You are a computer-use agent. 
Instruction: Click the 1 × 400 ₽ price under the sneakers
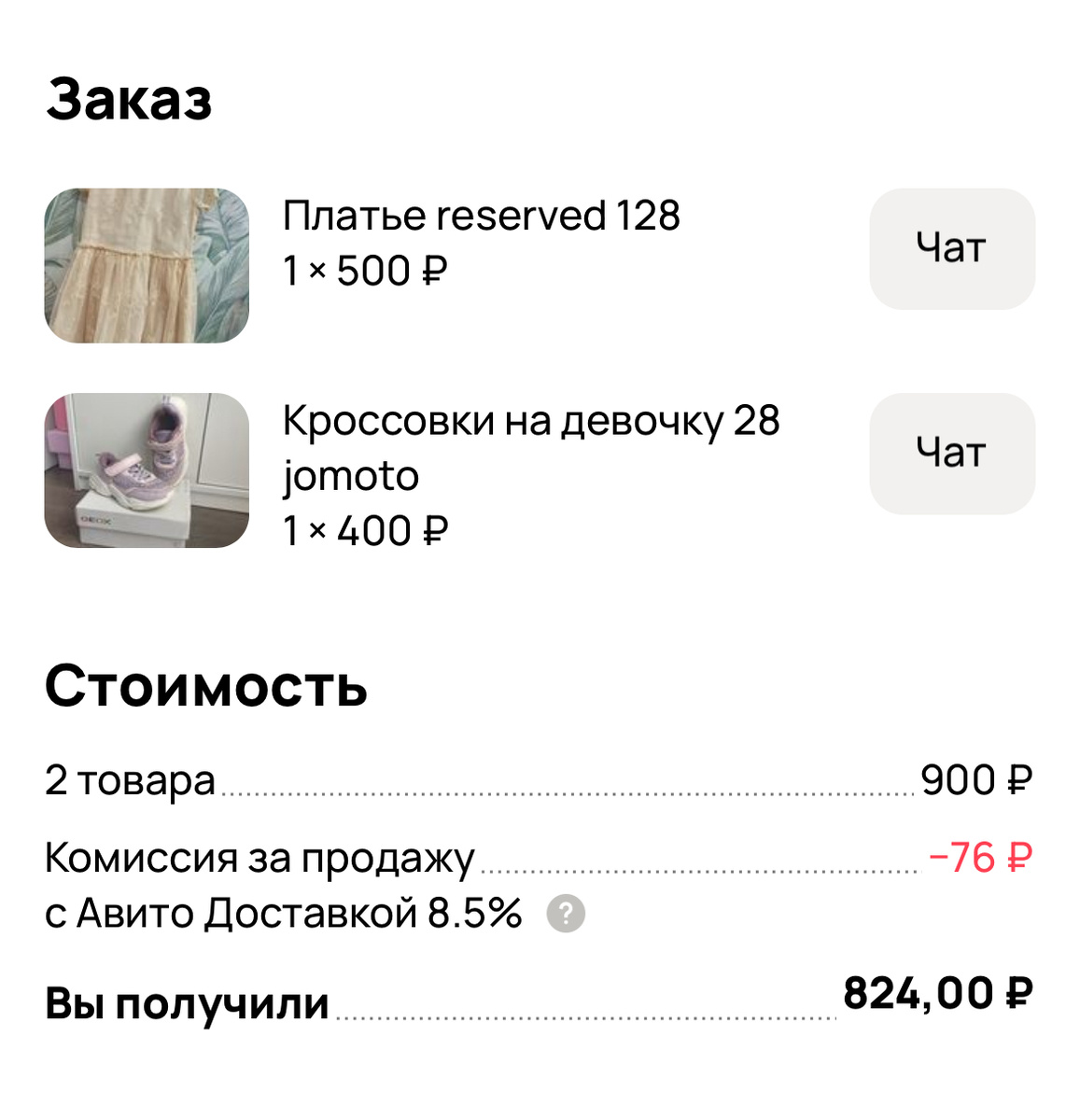[x=364, y=532]
